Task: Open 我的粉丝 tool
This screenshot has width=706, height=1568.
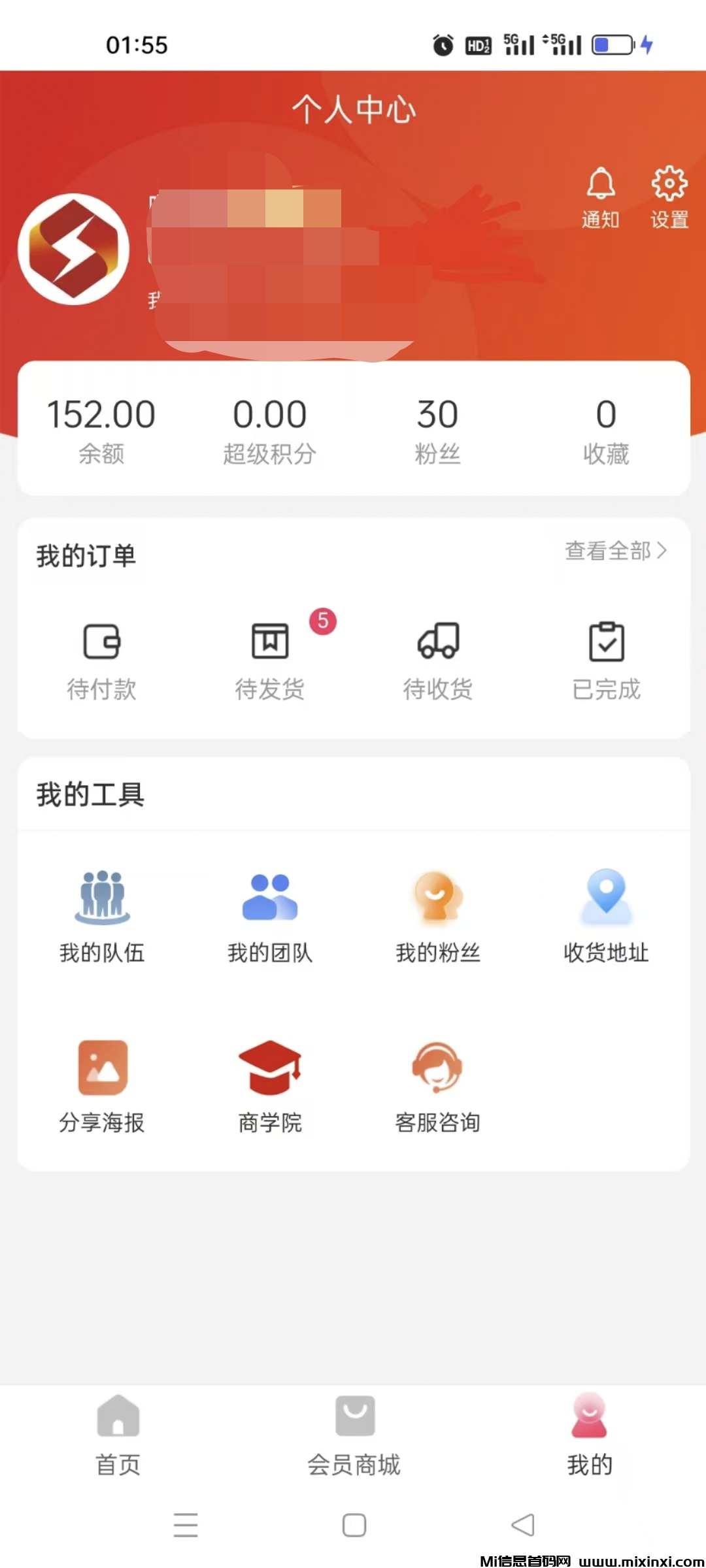Action: pyautogui.click(x=438, y=916)
